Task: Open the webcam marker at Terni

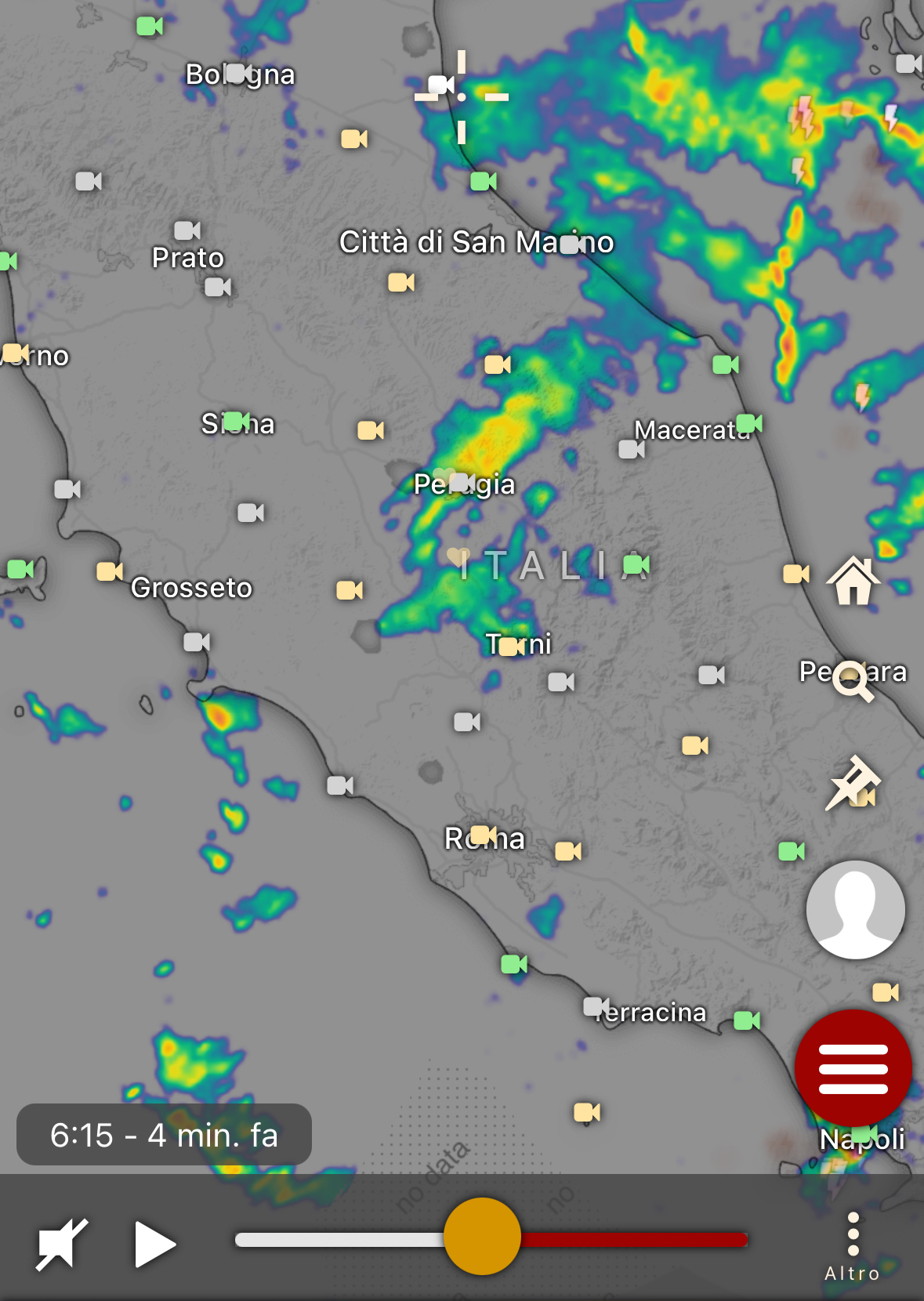Action: (x=511, y=647)
